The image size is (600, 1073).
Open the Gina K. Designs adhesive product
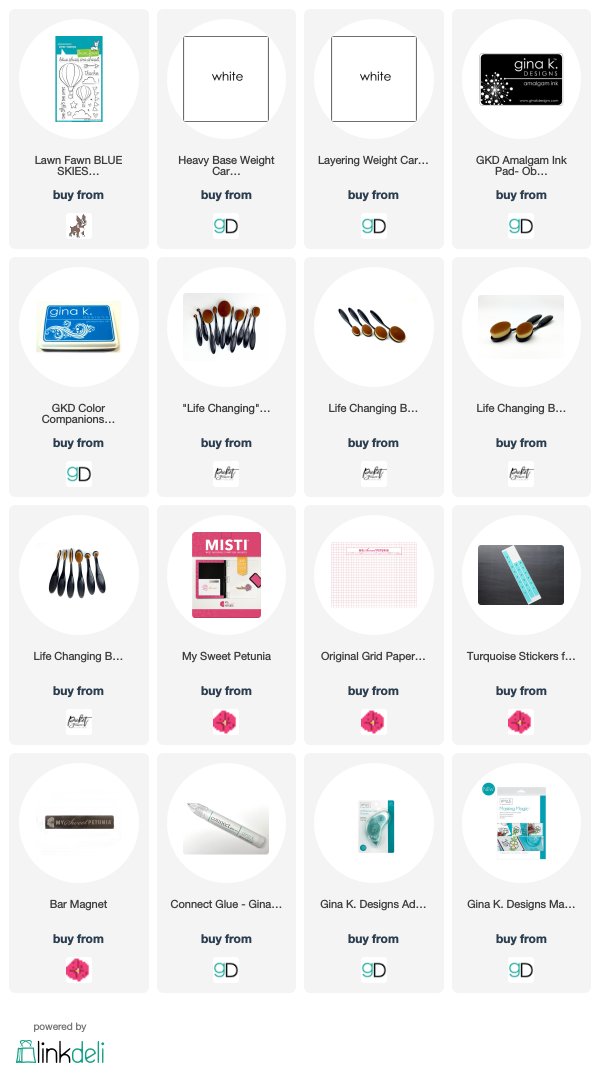[374, 823]
